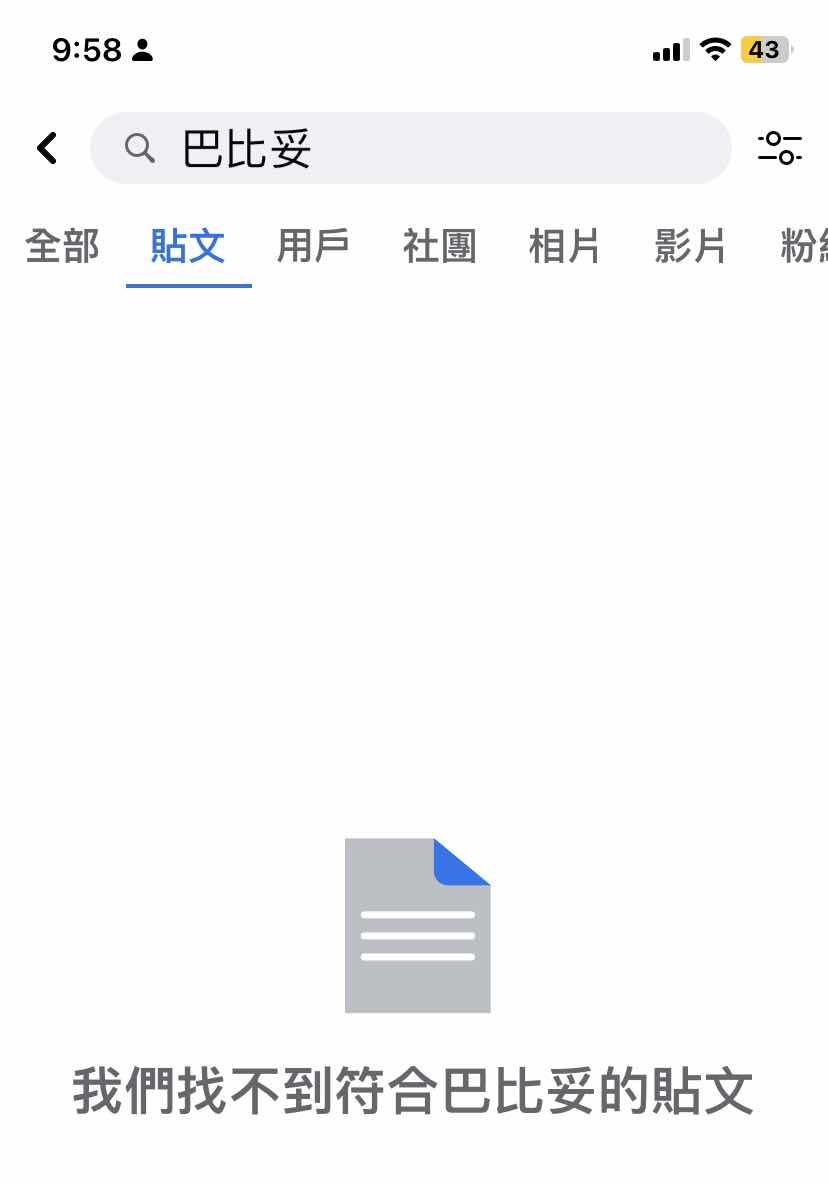The width and height of the screenshot is (828, 1183).
Task: Open the search filter settings icon
Action: coord(780,148)
